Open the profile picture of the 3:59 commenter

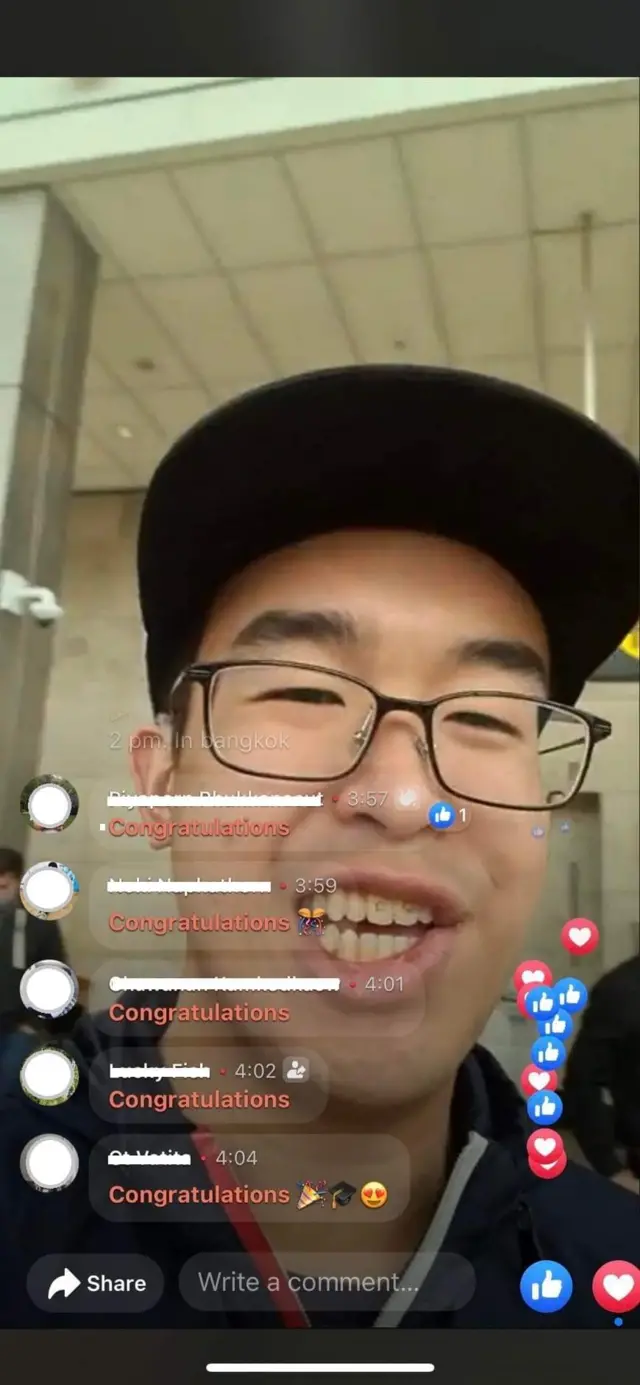click(x=49, y=890)
